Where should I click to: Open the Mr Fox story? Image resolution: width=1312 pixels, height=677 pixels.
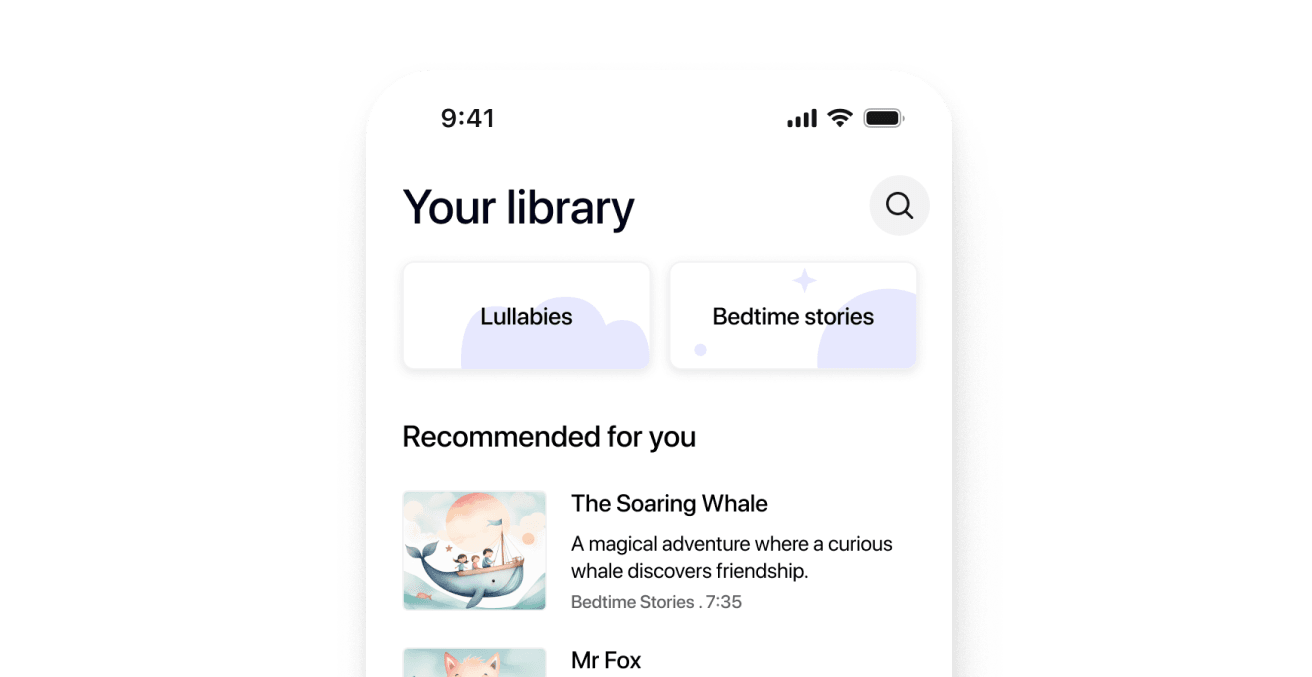[606, 660]
